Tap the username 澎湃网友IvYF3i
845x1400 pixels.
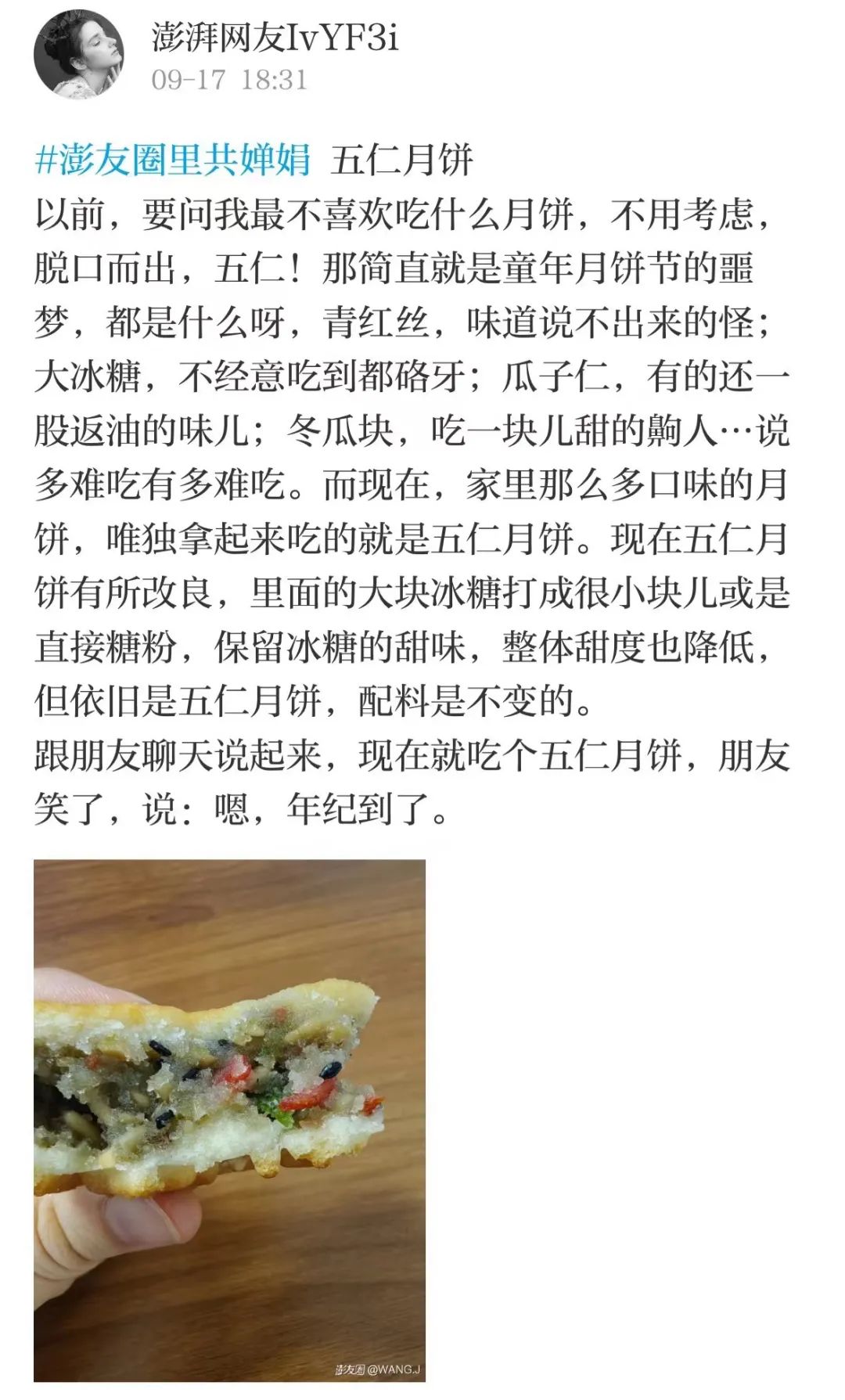coord(275,38)
